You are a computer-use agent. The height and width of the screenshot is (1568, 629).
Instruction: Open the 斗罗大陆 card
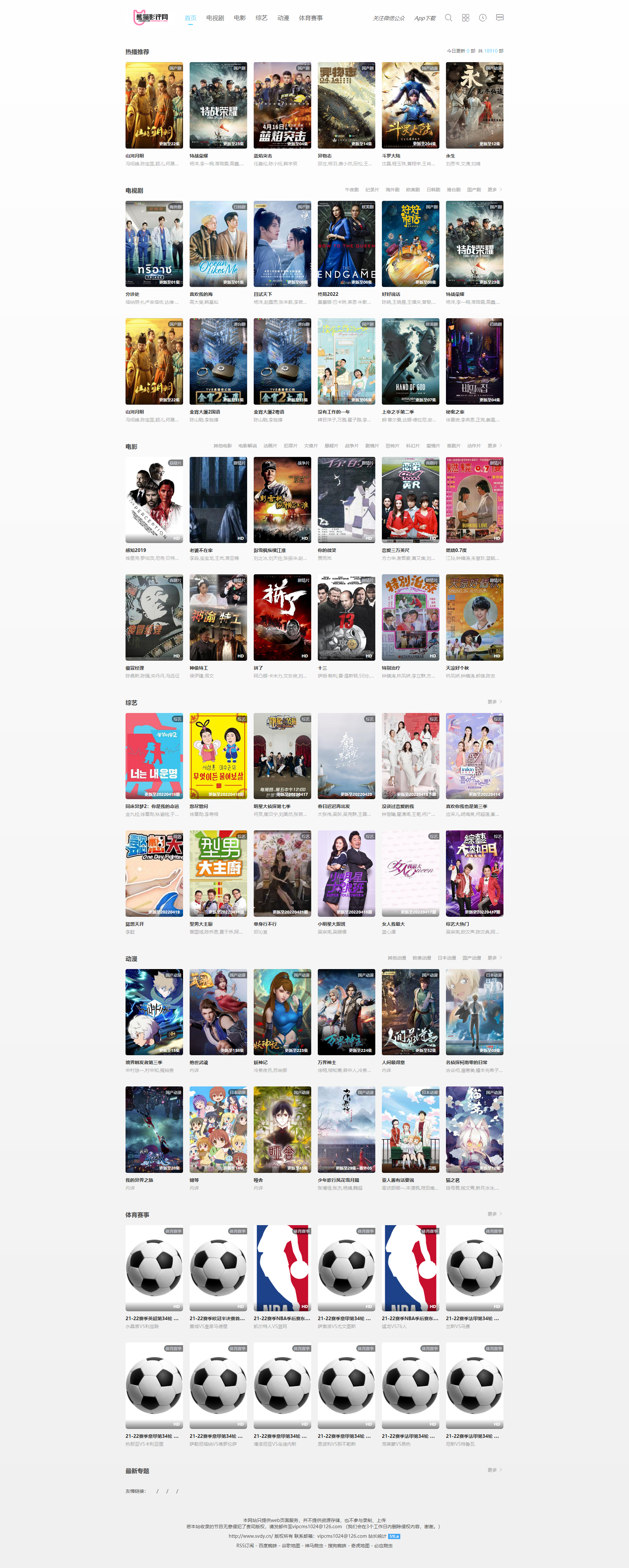(x=410, y=105)
